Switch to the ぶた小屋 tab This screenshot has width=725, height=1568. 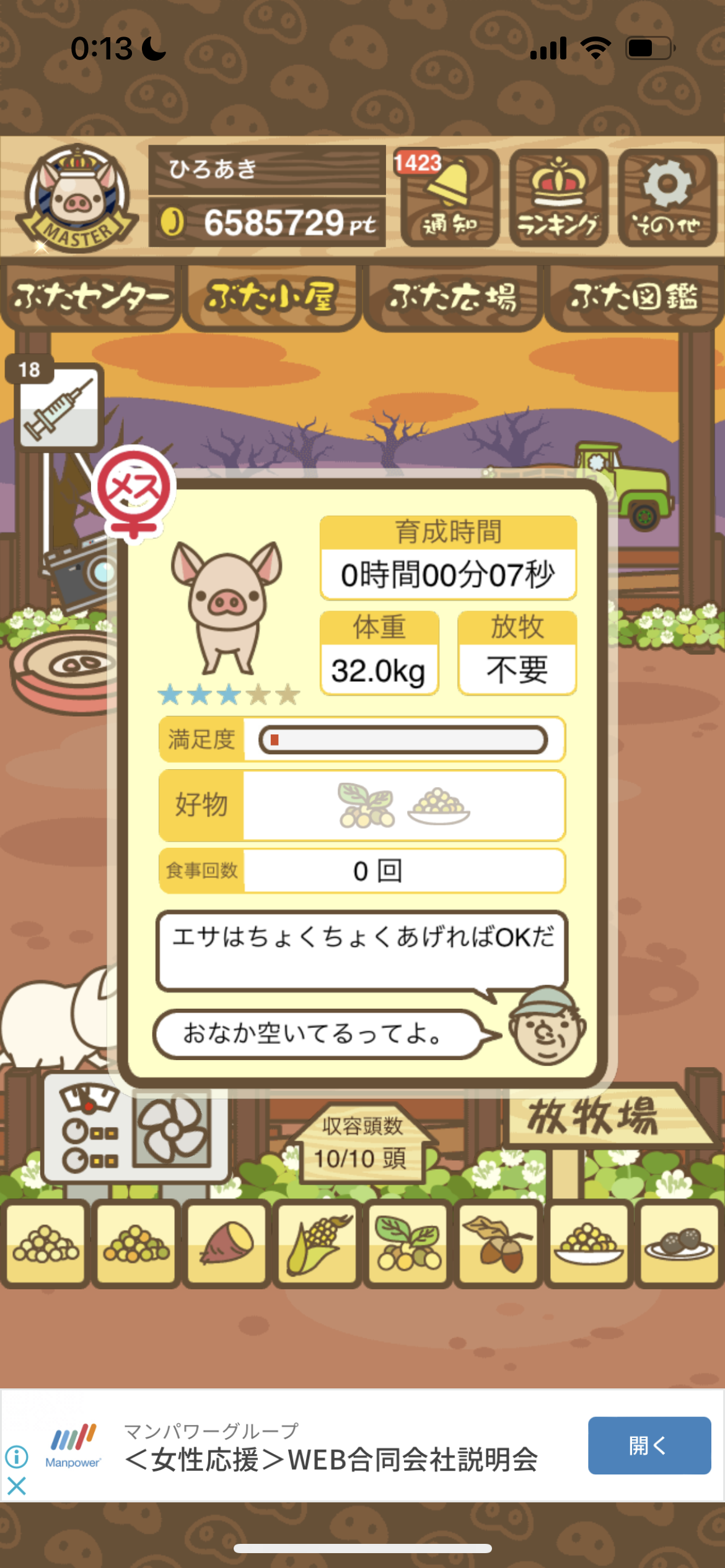click(271, 298)
